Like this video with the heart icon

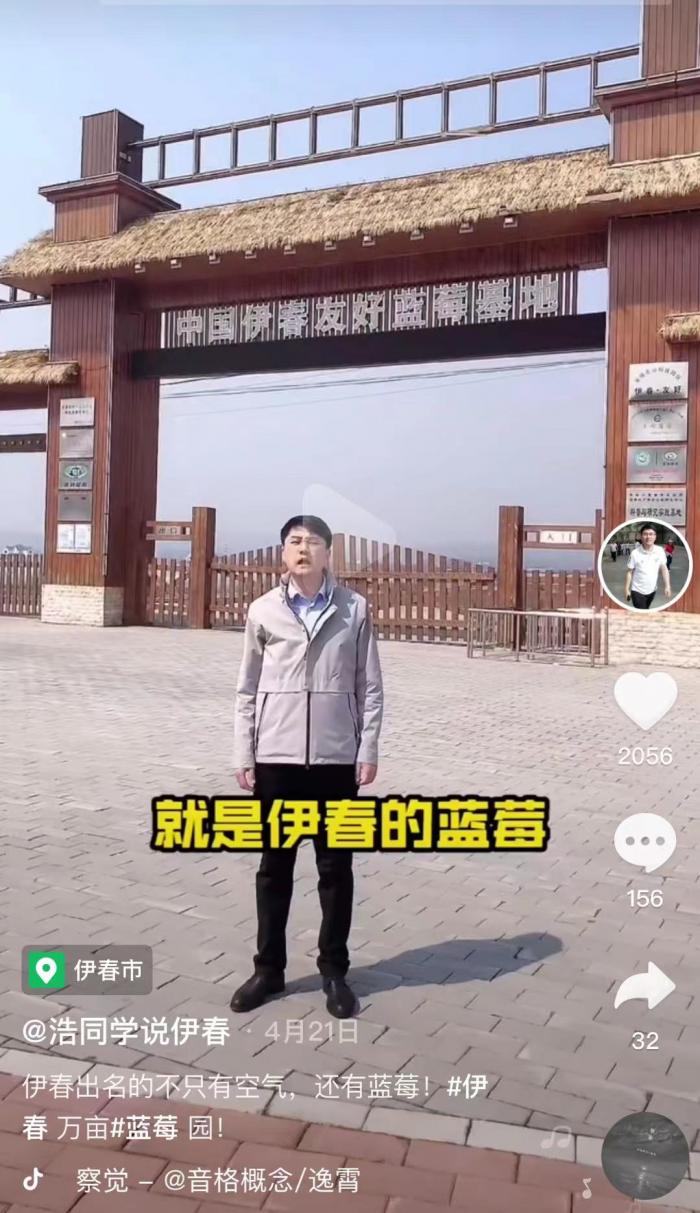(x=645, y=700)
